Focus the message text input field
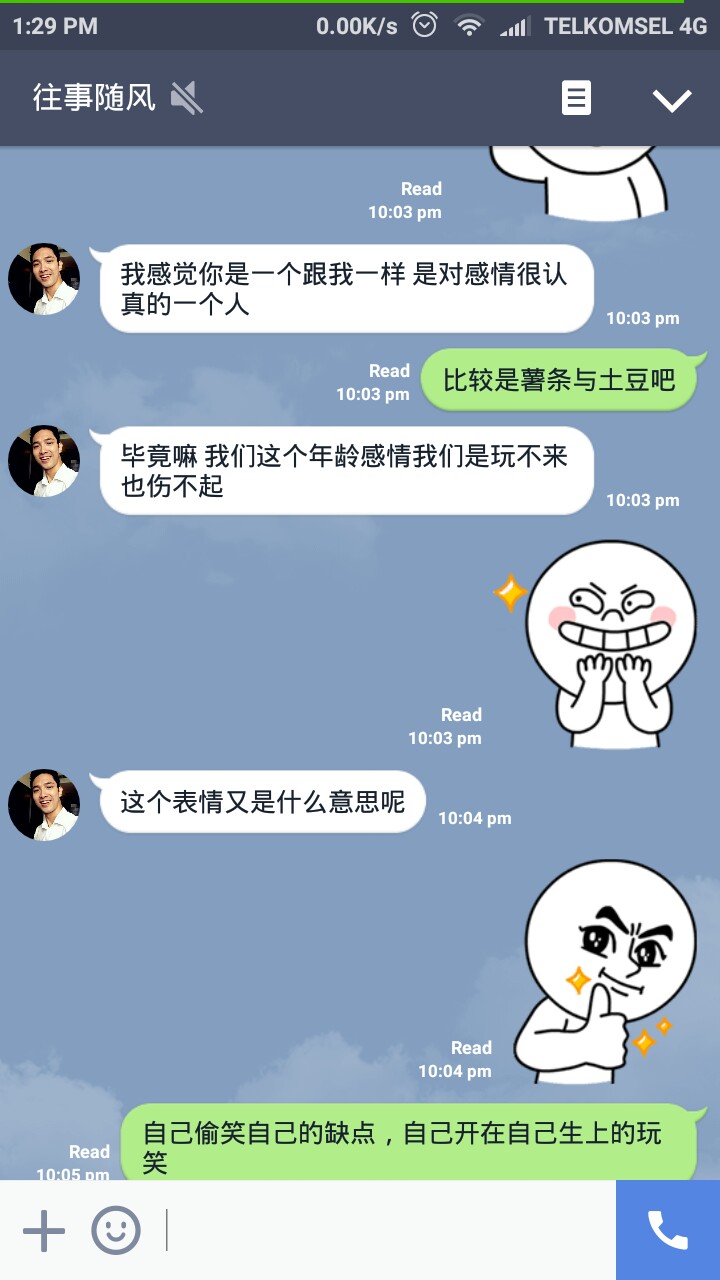 [390, 1230]
